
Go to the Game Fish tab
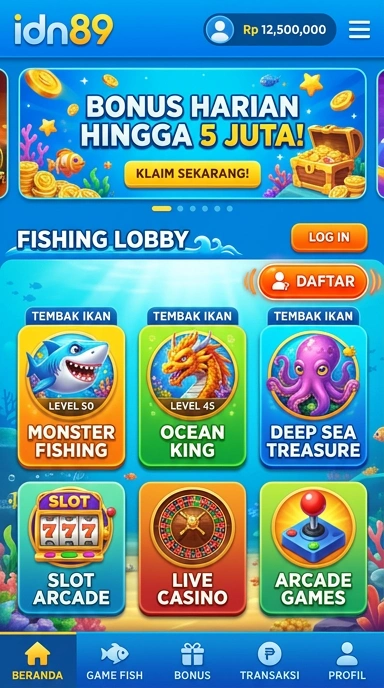[115, 660]
